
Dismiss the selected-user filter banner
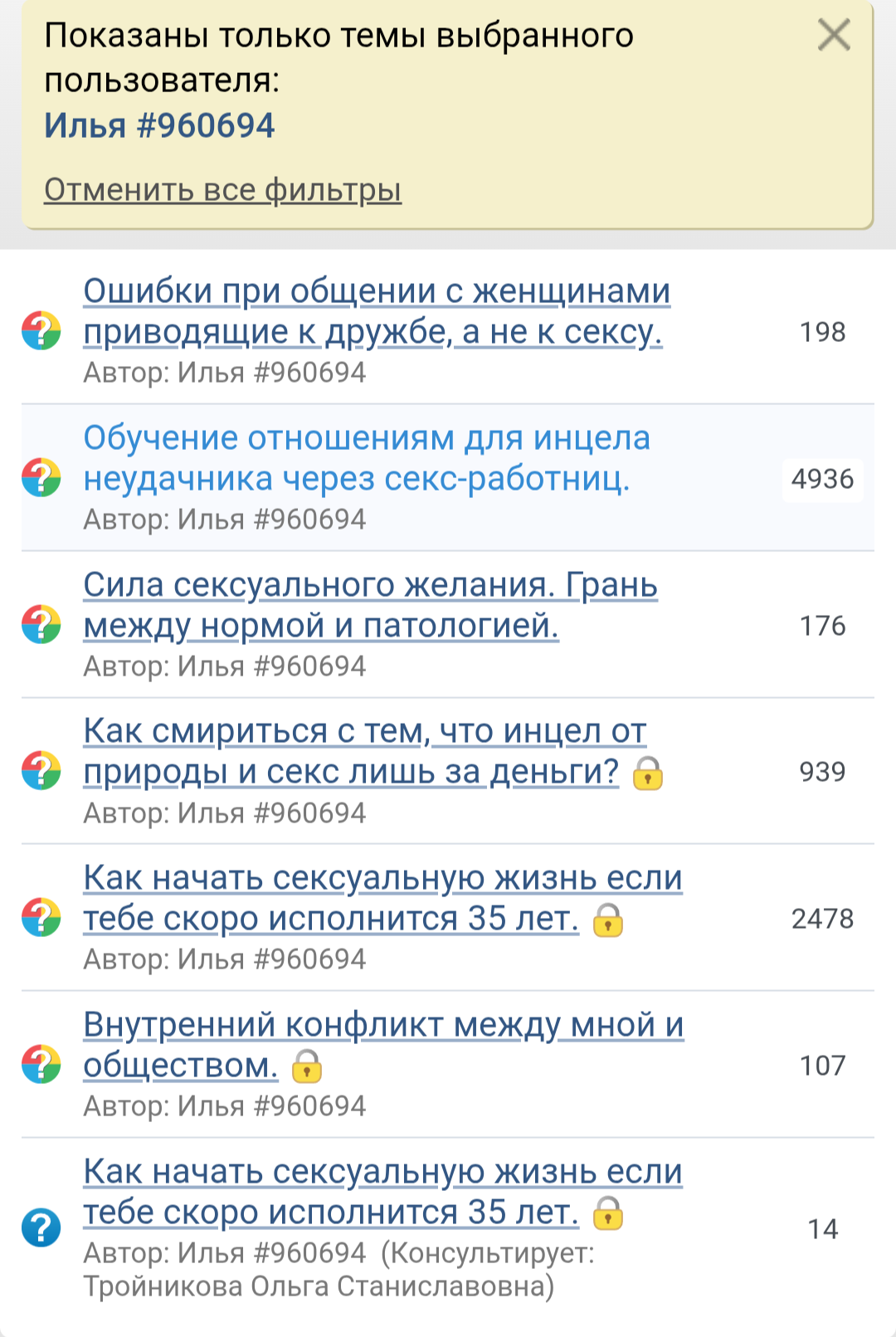(833, 36)
